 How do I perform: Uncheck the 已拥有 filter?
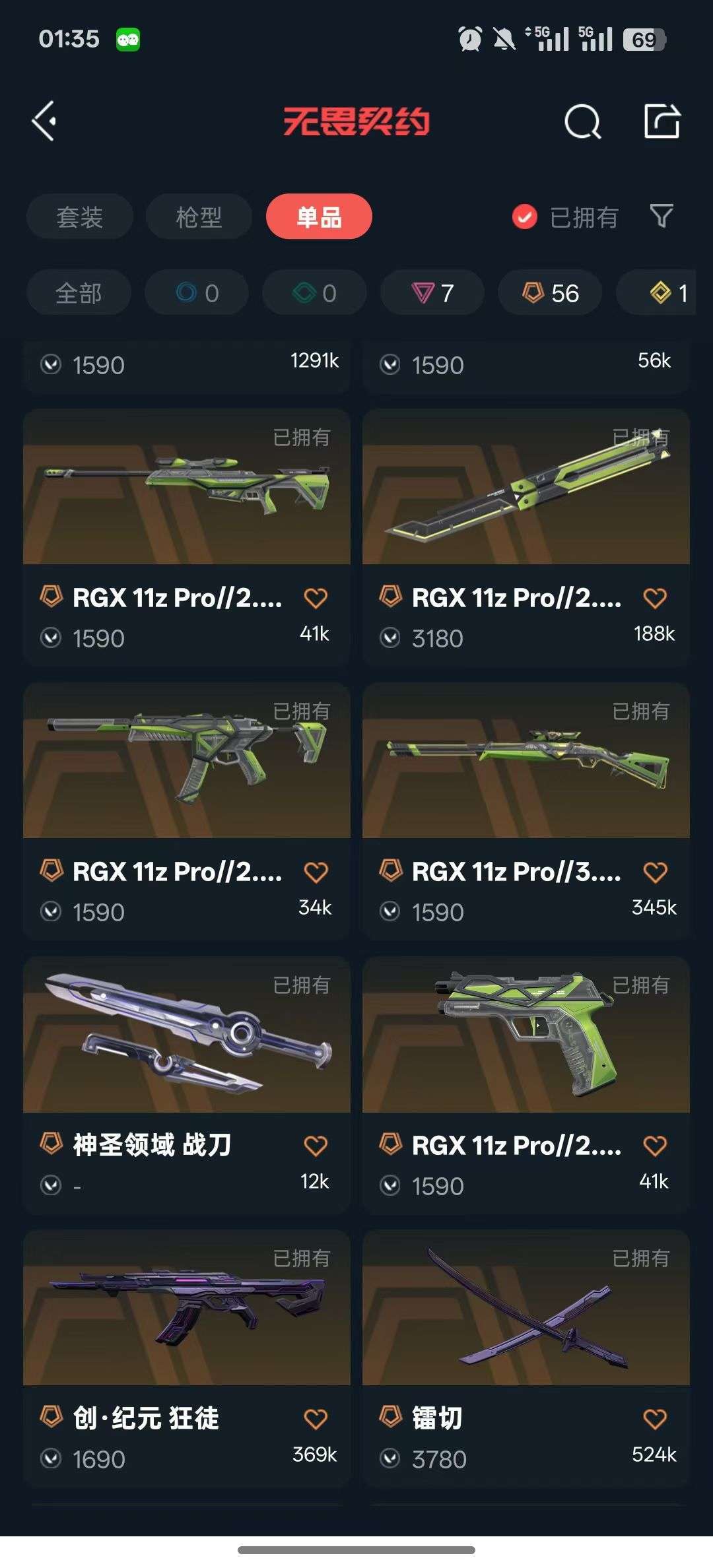point(565,217)
